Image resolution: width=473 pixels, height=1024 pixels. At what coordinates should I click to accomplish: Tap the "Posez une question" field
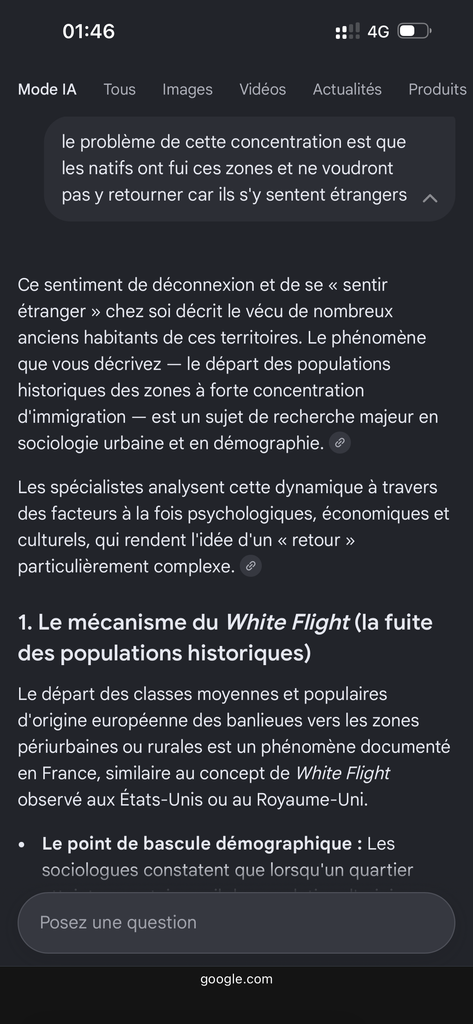[236, 923]
